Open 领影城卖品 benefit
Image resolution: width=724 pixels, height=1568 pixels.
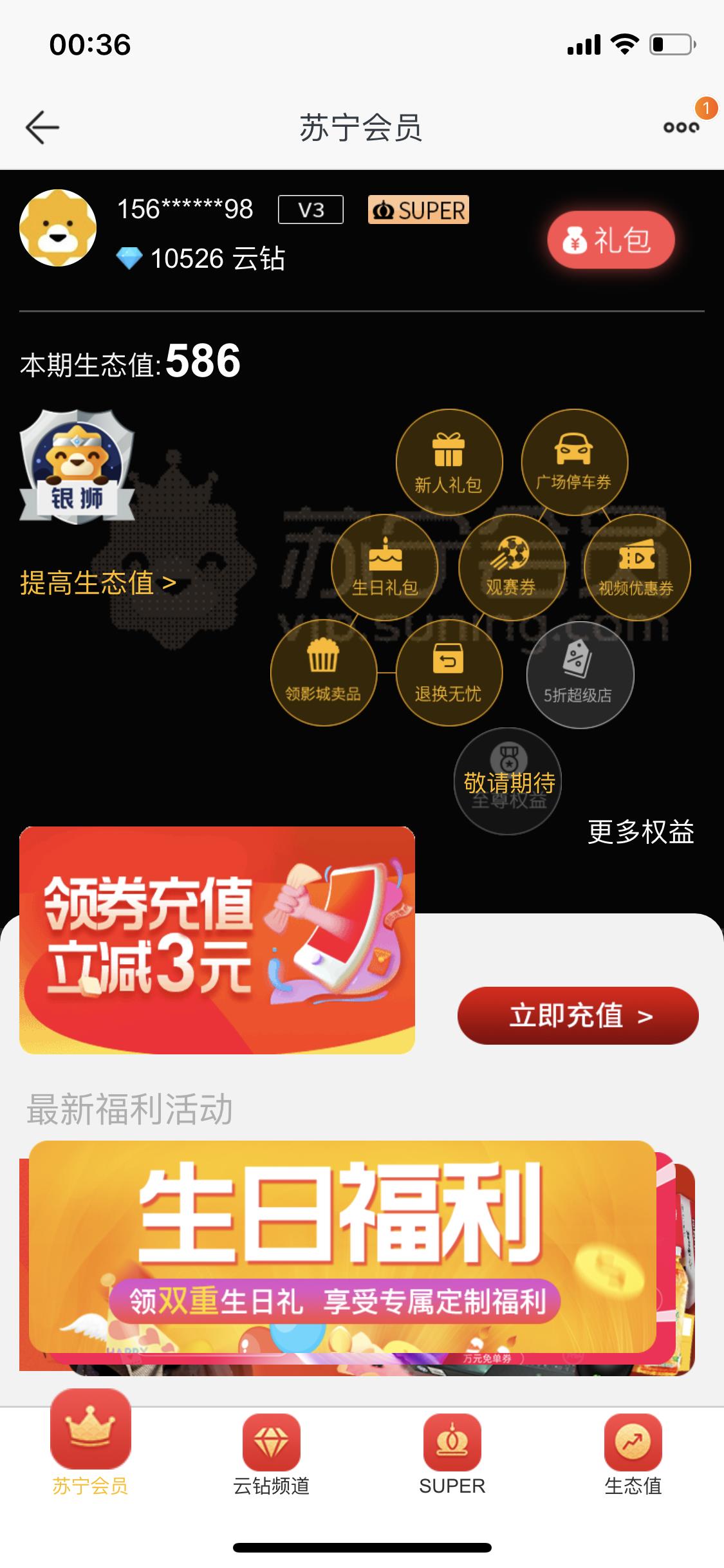click(x=323, y=673)
